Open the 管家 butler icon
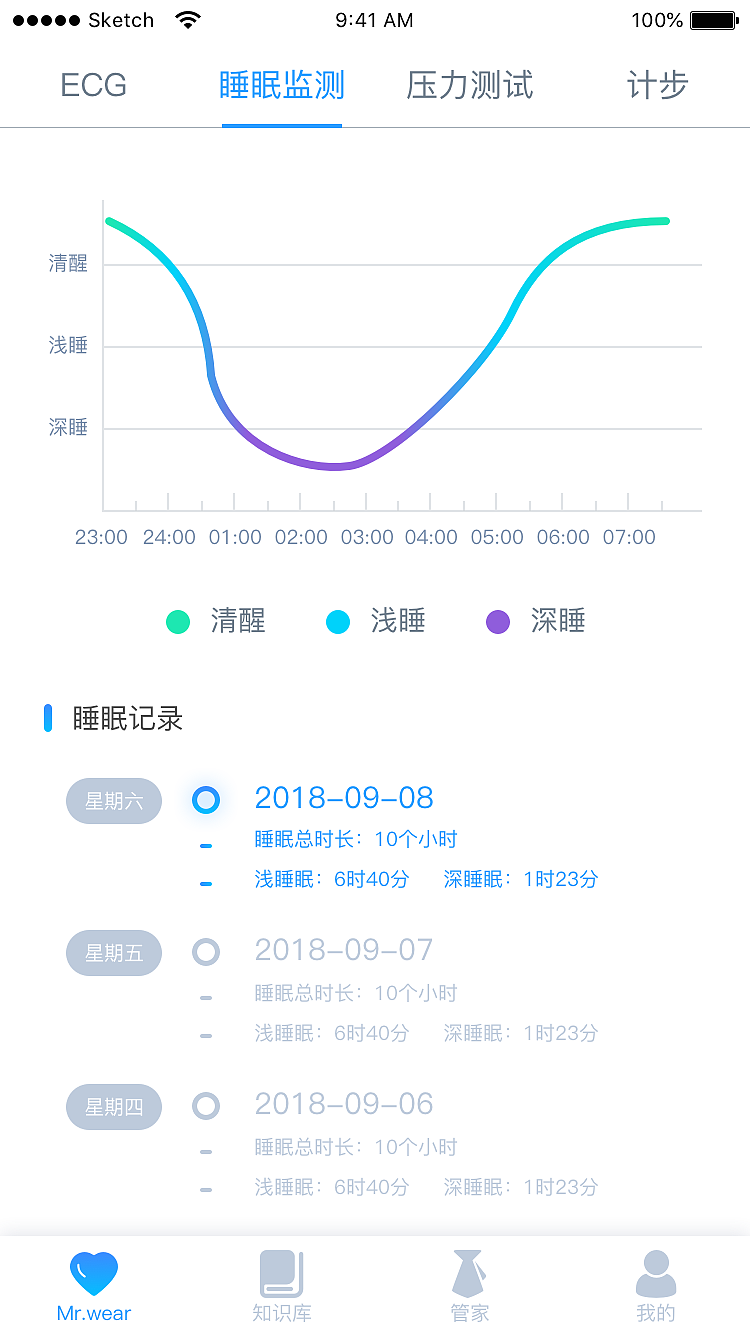 coord(469,1272)
